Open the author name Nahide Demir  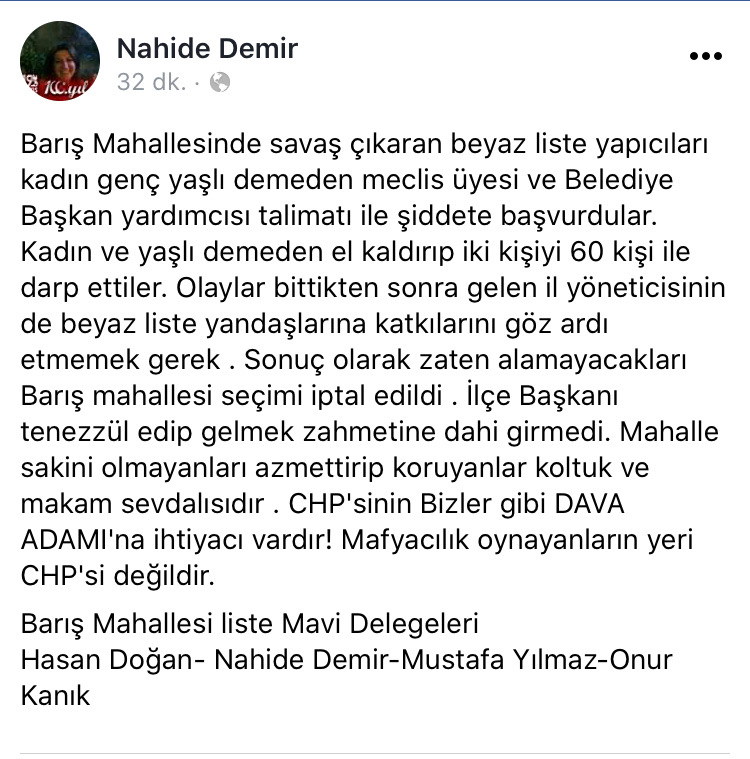point(207,47)
